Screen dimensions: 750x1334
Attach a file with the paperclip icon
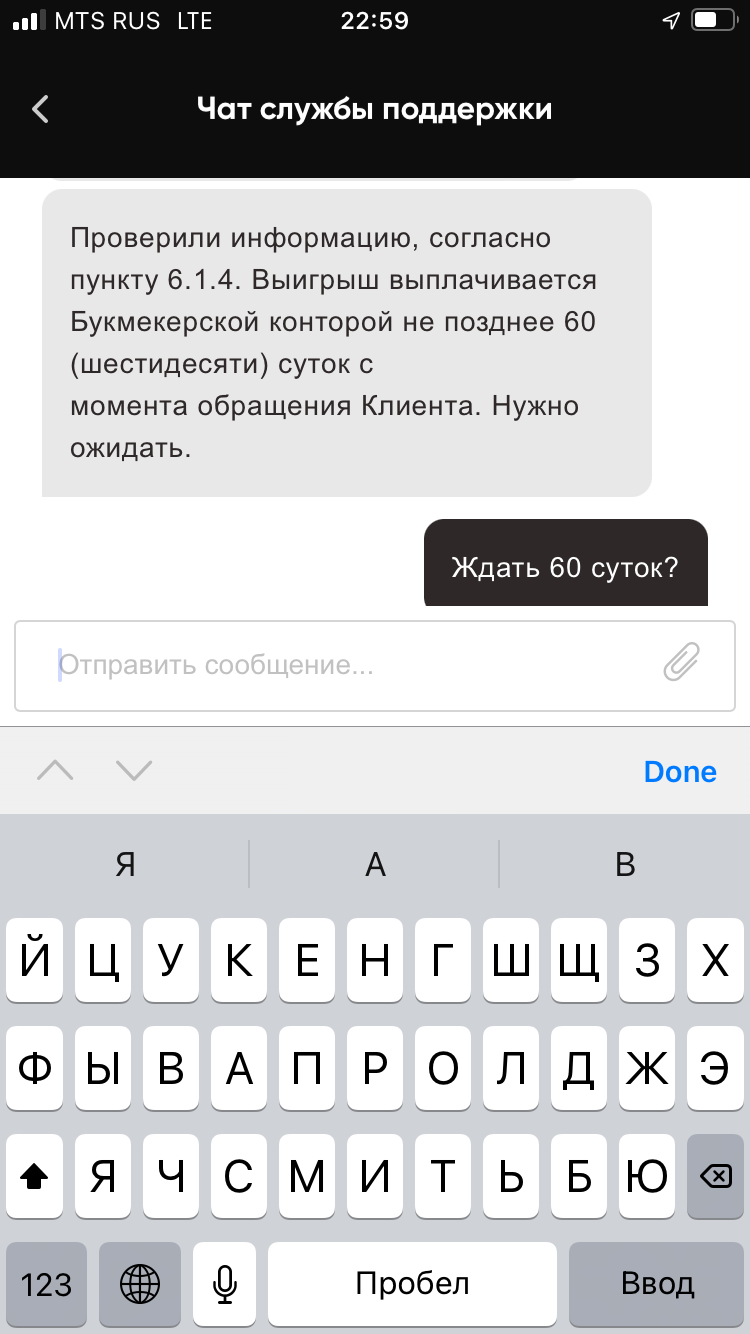681,663
